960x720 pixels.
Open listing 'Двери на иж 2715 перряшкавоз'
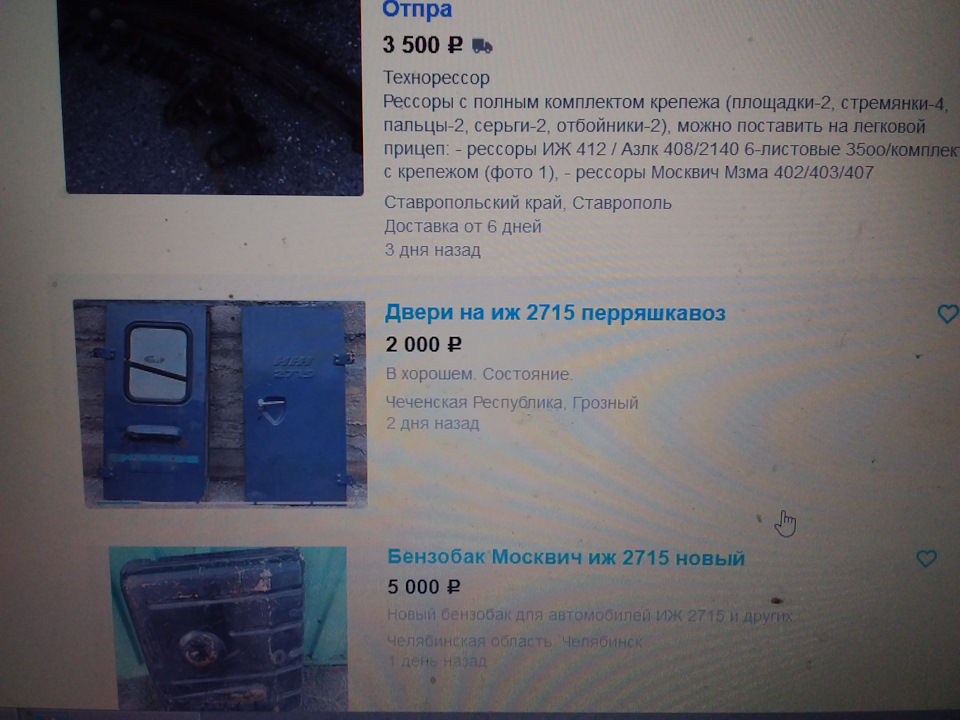pos(555,313)
